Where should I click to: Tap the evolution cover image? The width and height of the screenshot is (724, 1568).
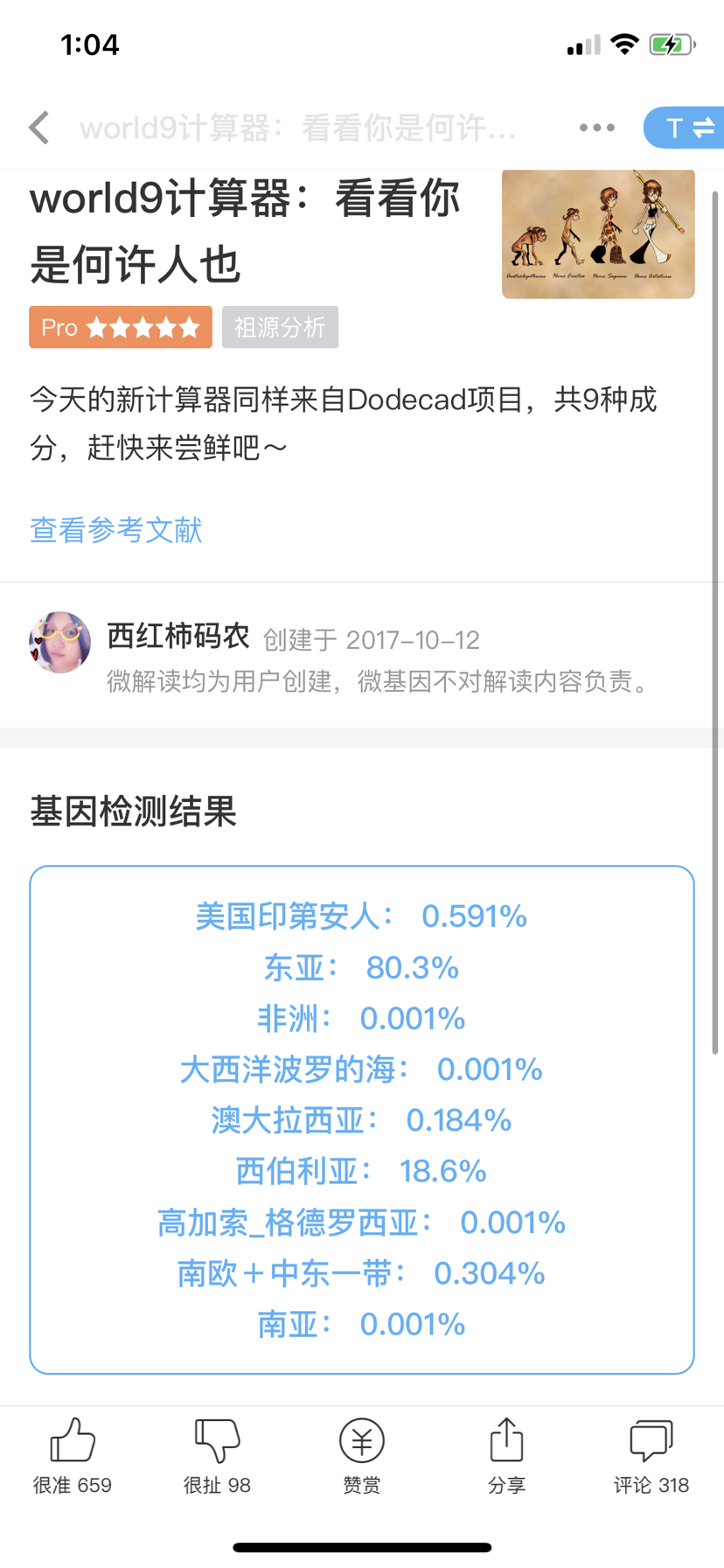point(598,233)
